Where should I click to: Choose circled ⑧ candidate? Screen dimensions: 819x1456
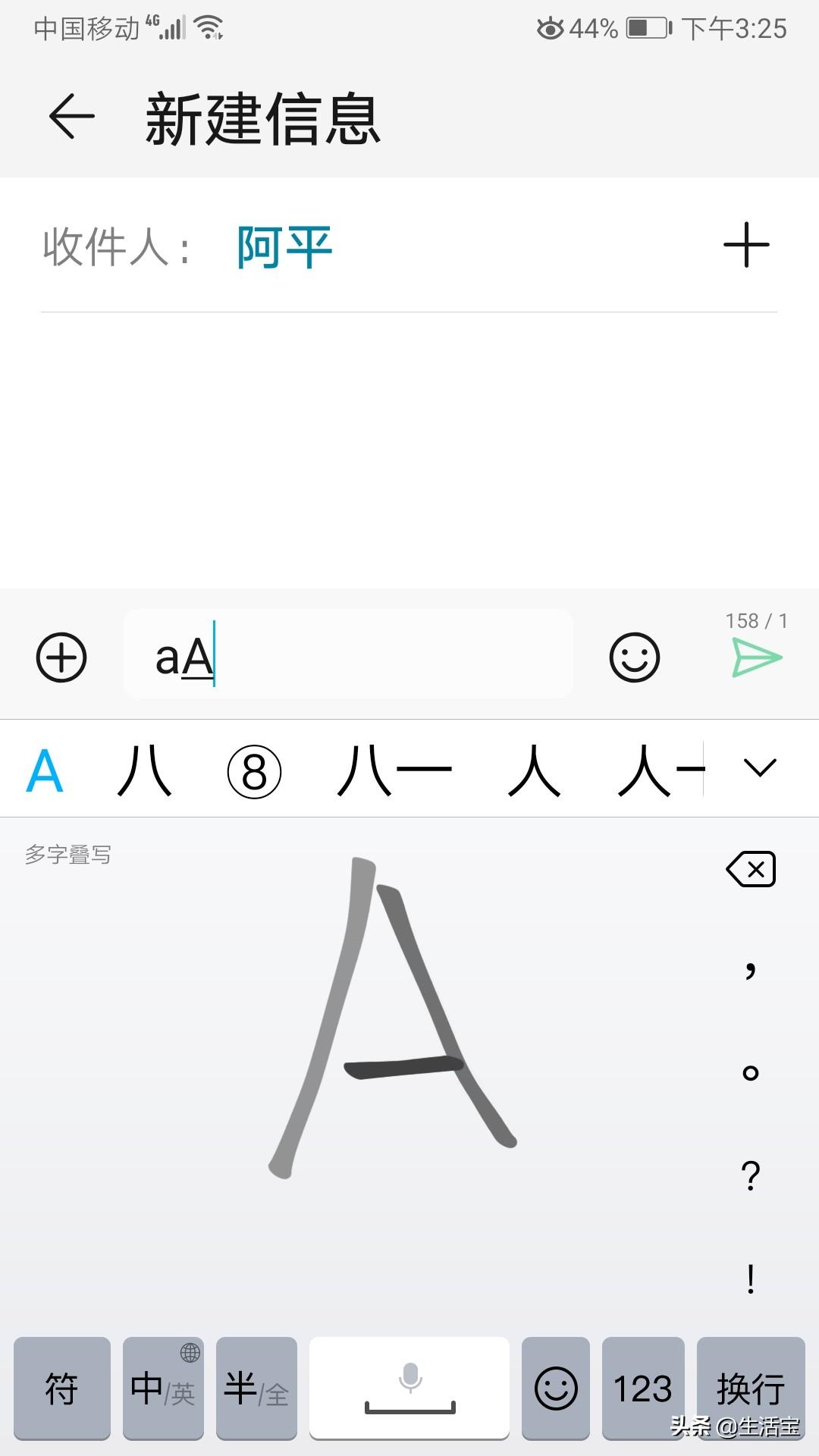pyautogui.click(x=254, y=769)
